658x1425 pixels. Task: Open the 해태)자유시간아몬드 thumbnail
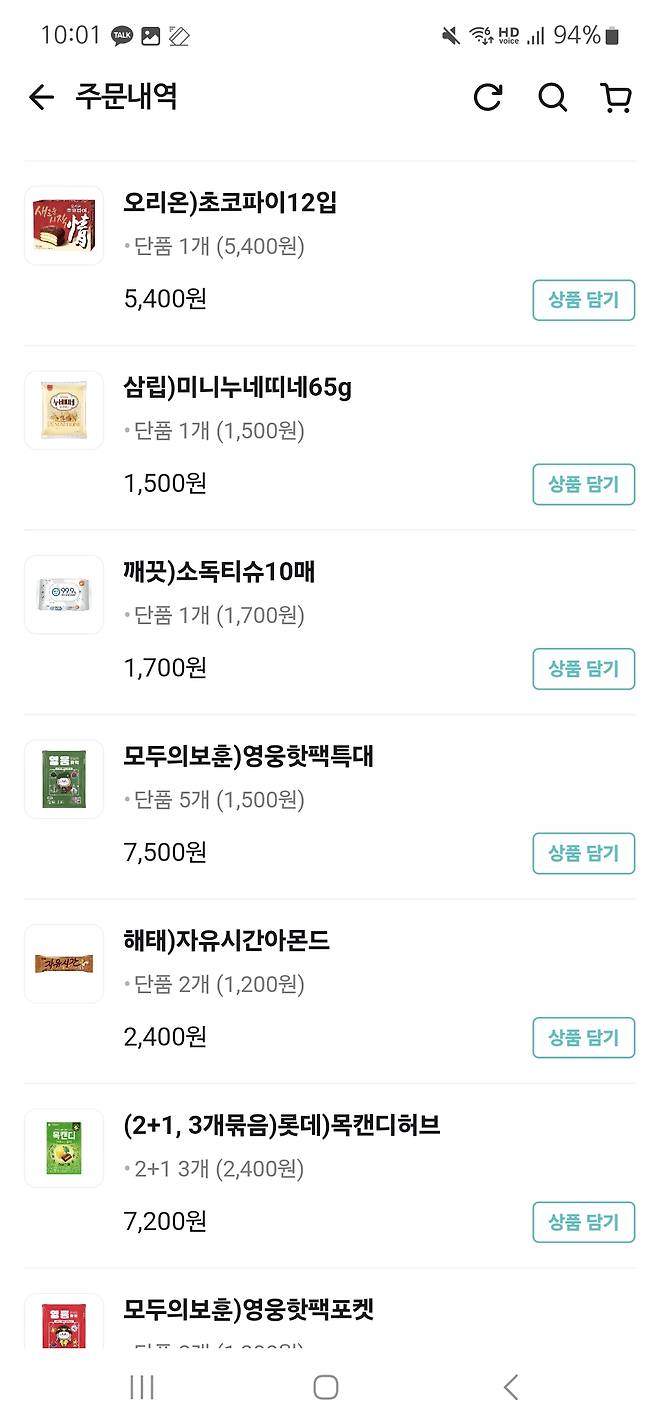(64, 964)
